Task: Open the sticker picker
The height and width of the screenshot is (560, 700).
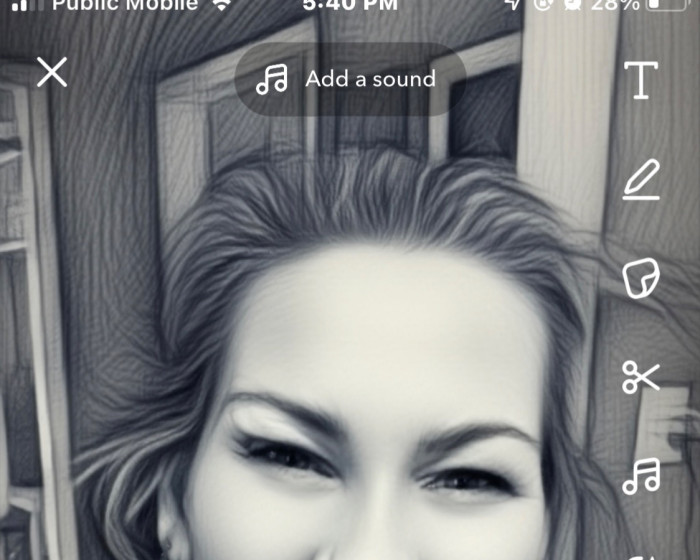Action: tap(641, 278)
